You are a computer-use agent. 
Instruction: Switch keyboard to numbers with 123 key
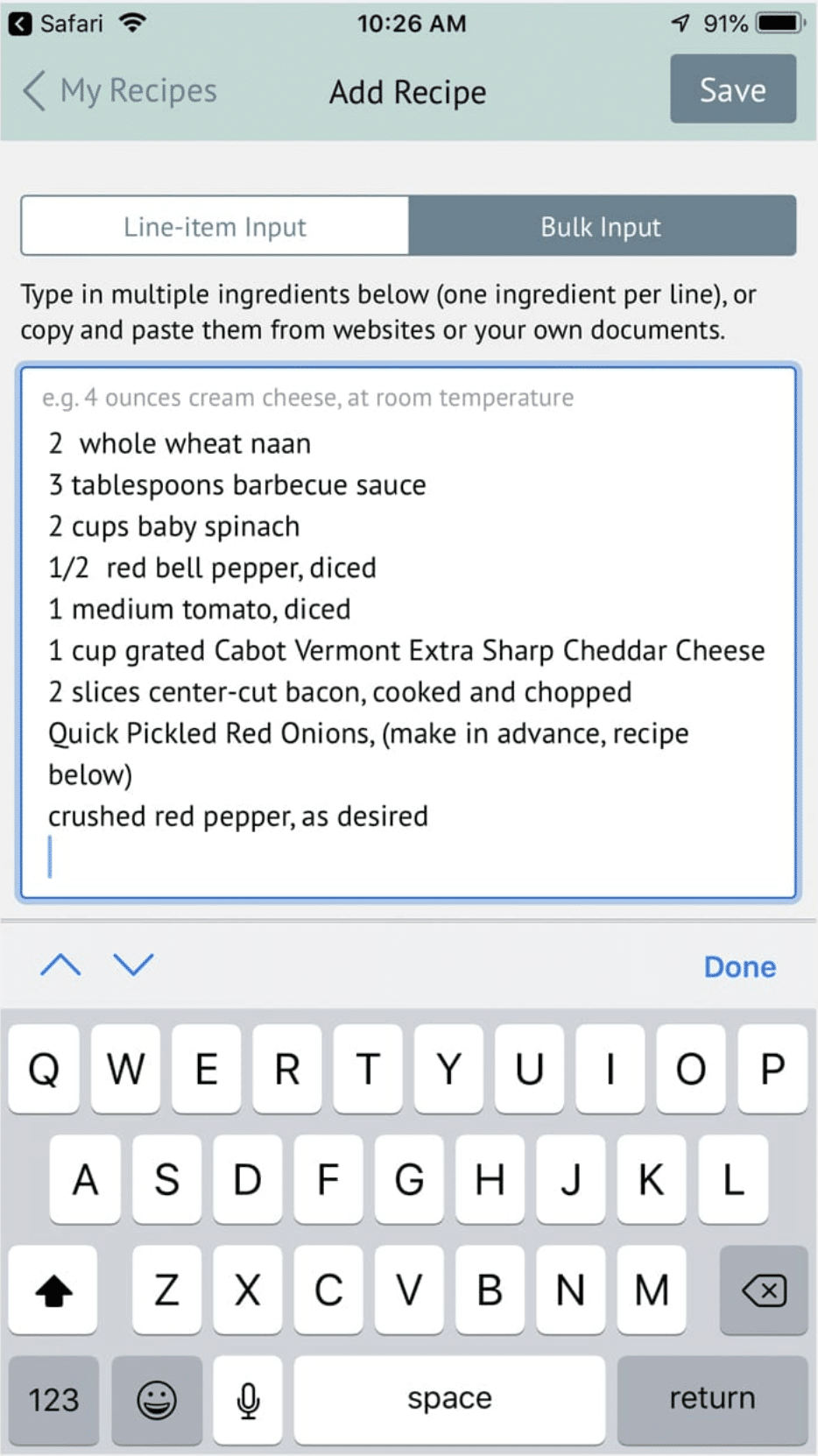[x=53, y=1399]
